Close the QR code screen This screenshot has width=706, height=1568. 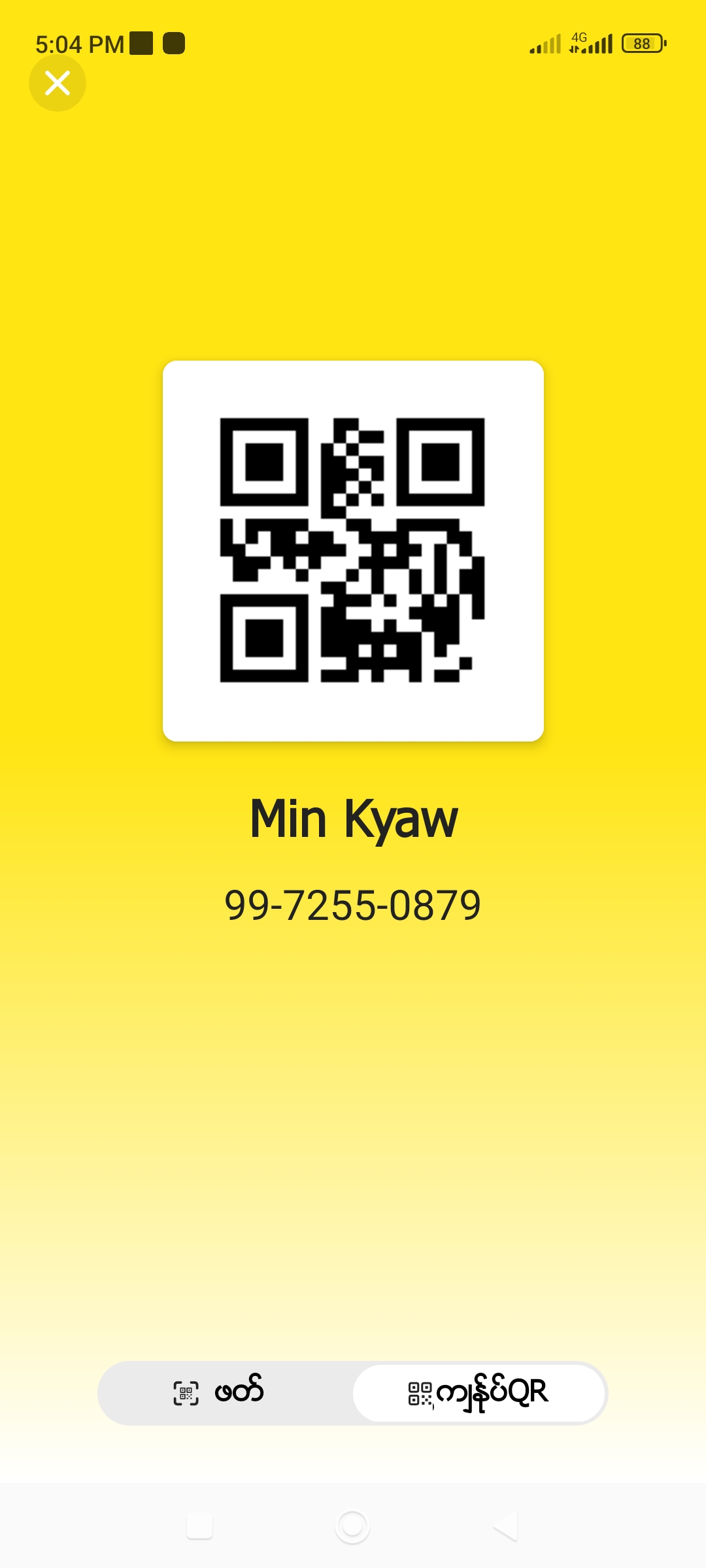tap(58, 83)
